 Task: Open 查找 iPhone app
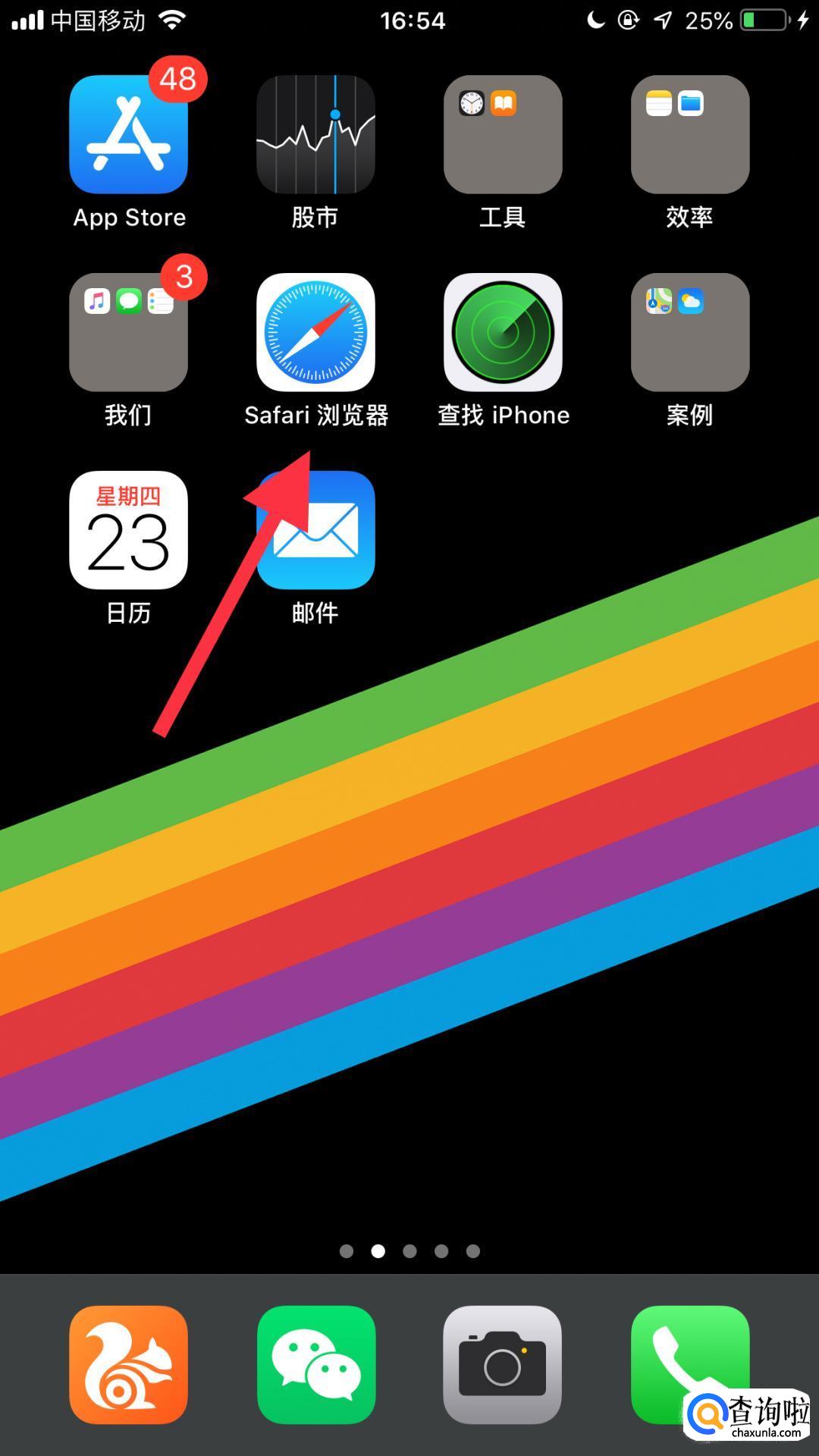[x=503, y=332]
